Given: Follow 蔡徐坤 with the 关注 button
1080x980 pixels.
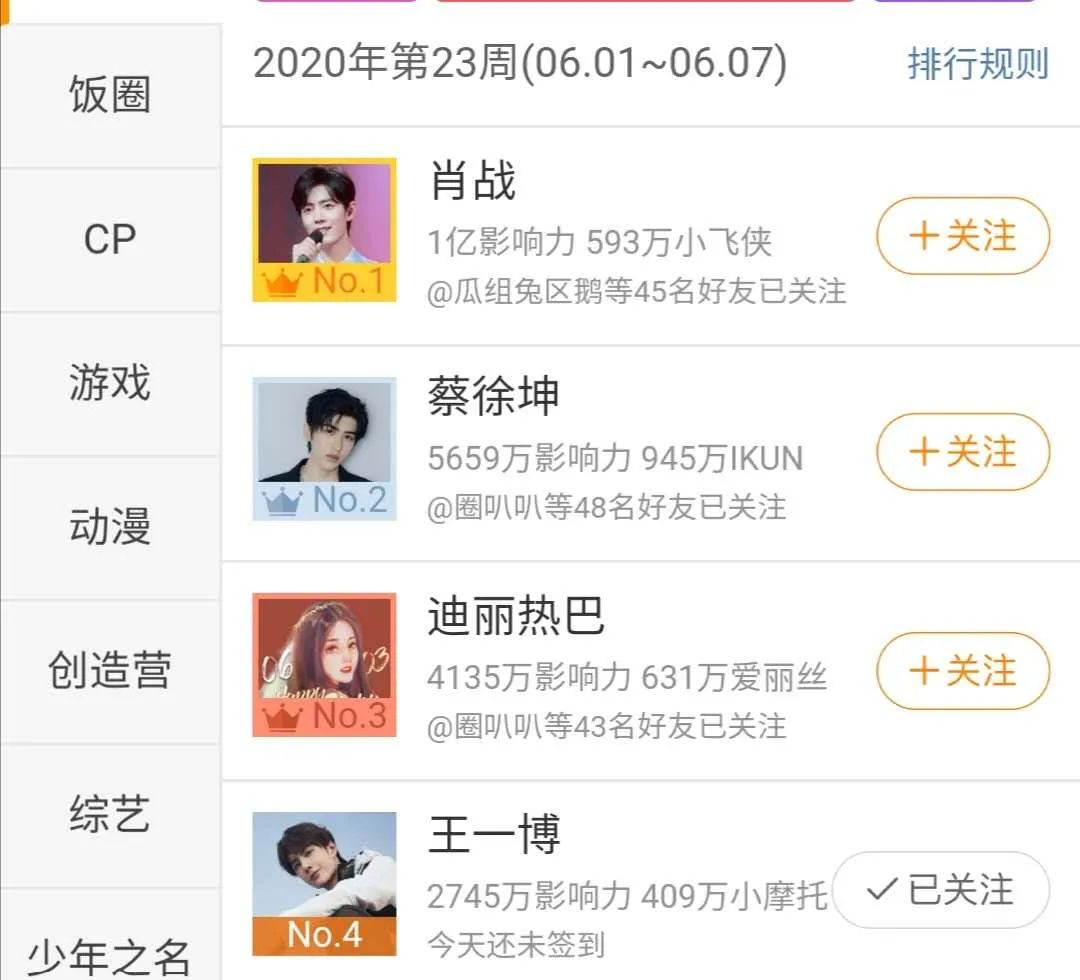Looking at the screenshot, I should point(963,452).
